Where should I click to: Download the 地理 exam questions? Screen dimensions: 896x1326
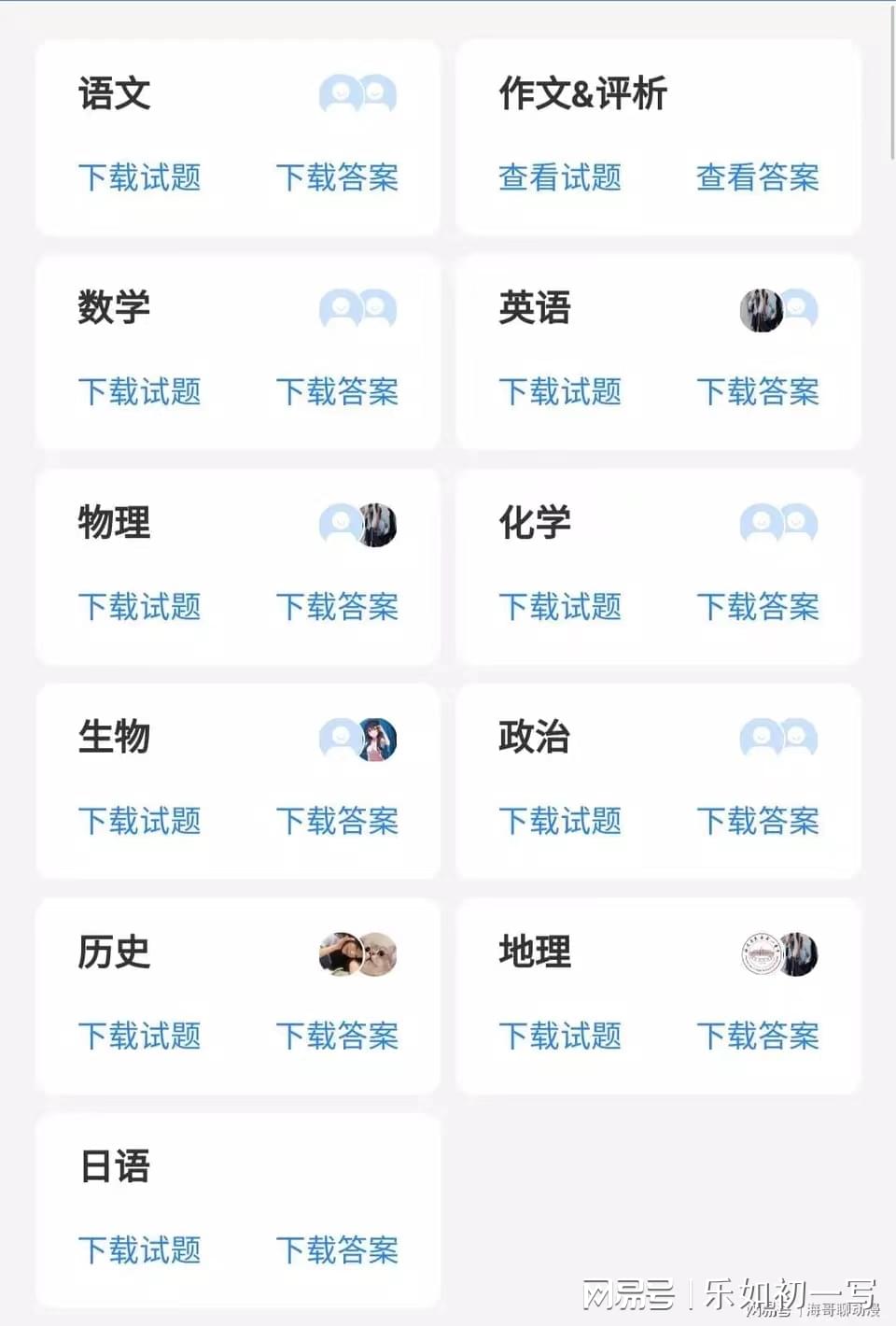[560, 1036]
